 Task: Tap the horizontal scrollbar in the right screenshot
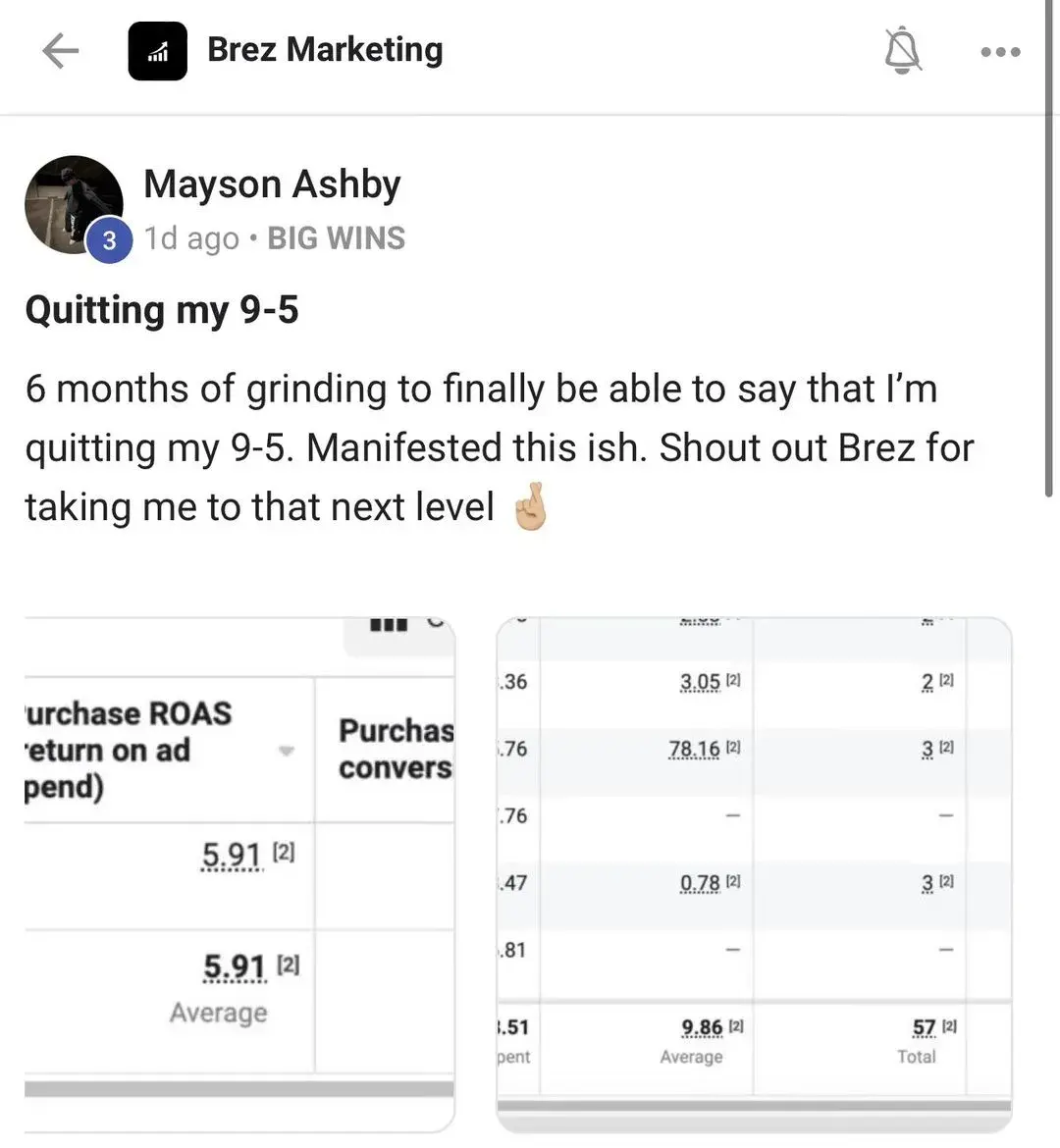(753, 1104)
